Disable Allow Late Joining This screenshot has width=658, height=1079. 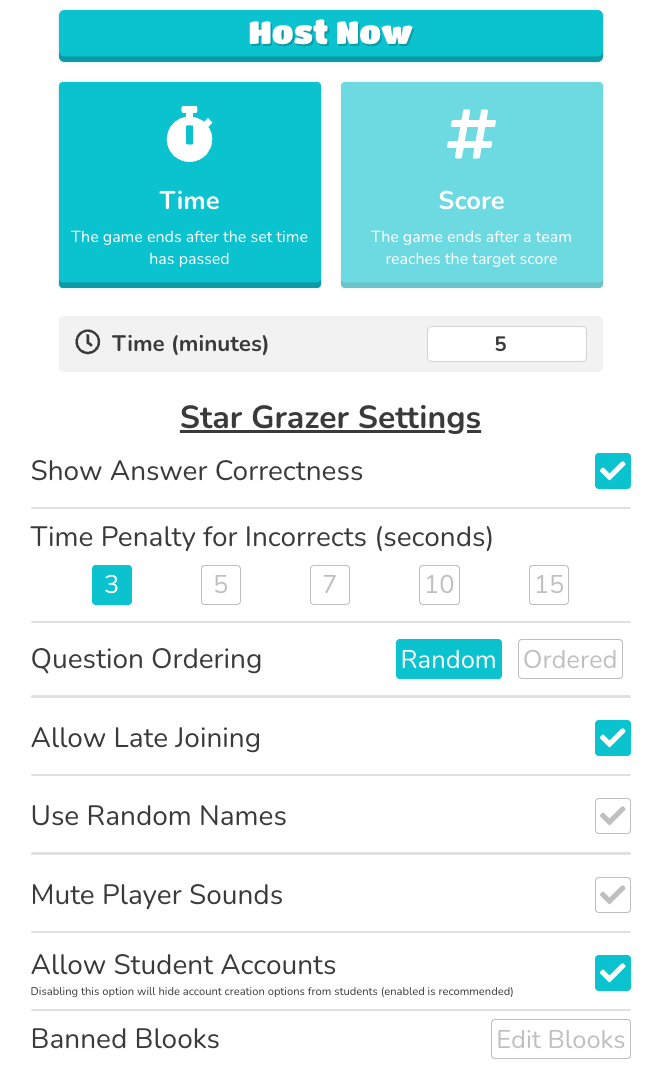click(x=612, y=738)
